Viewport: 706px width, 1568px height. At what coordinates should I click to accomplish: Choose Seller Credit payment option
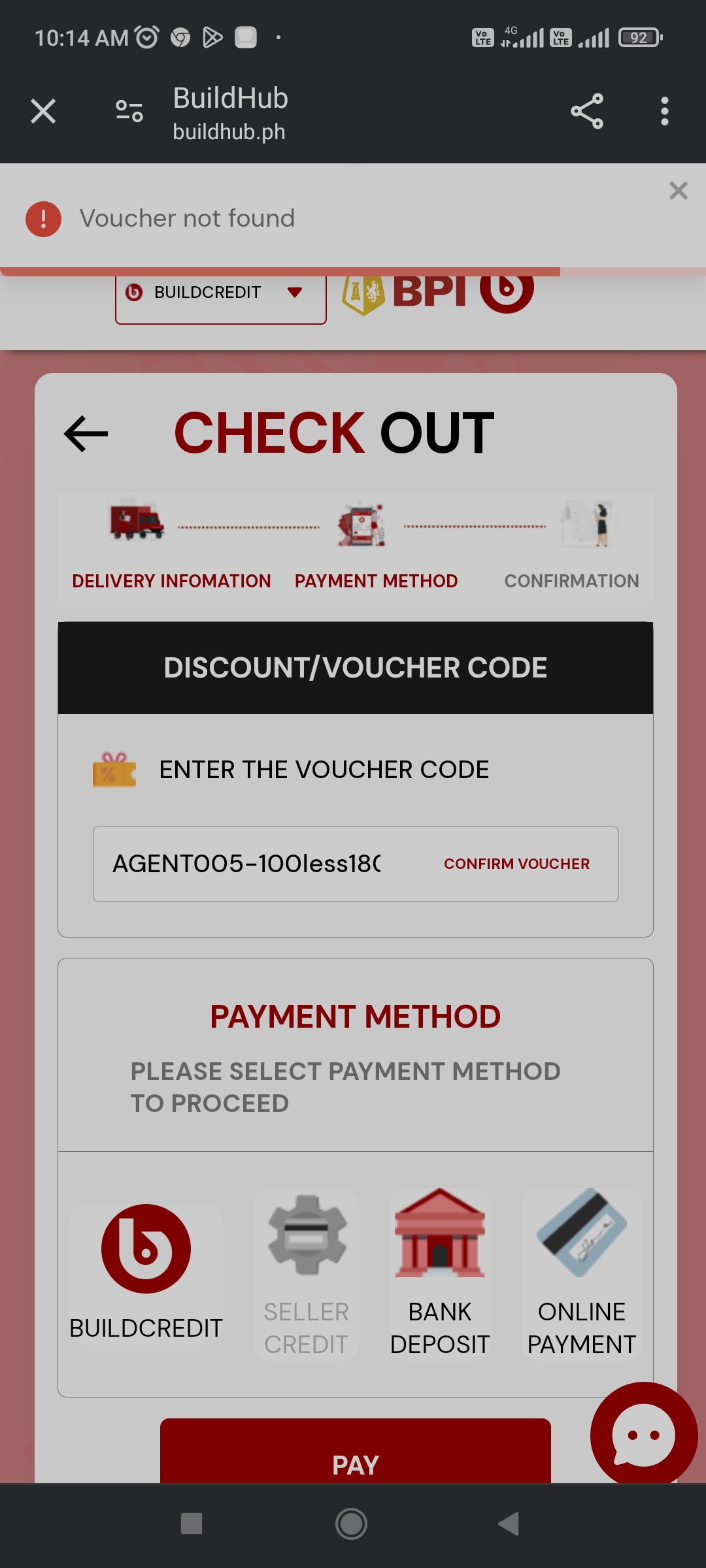point(306,1274)
